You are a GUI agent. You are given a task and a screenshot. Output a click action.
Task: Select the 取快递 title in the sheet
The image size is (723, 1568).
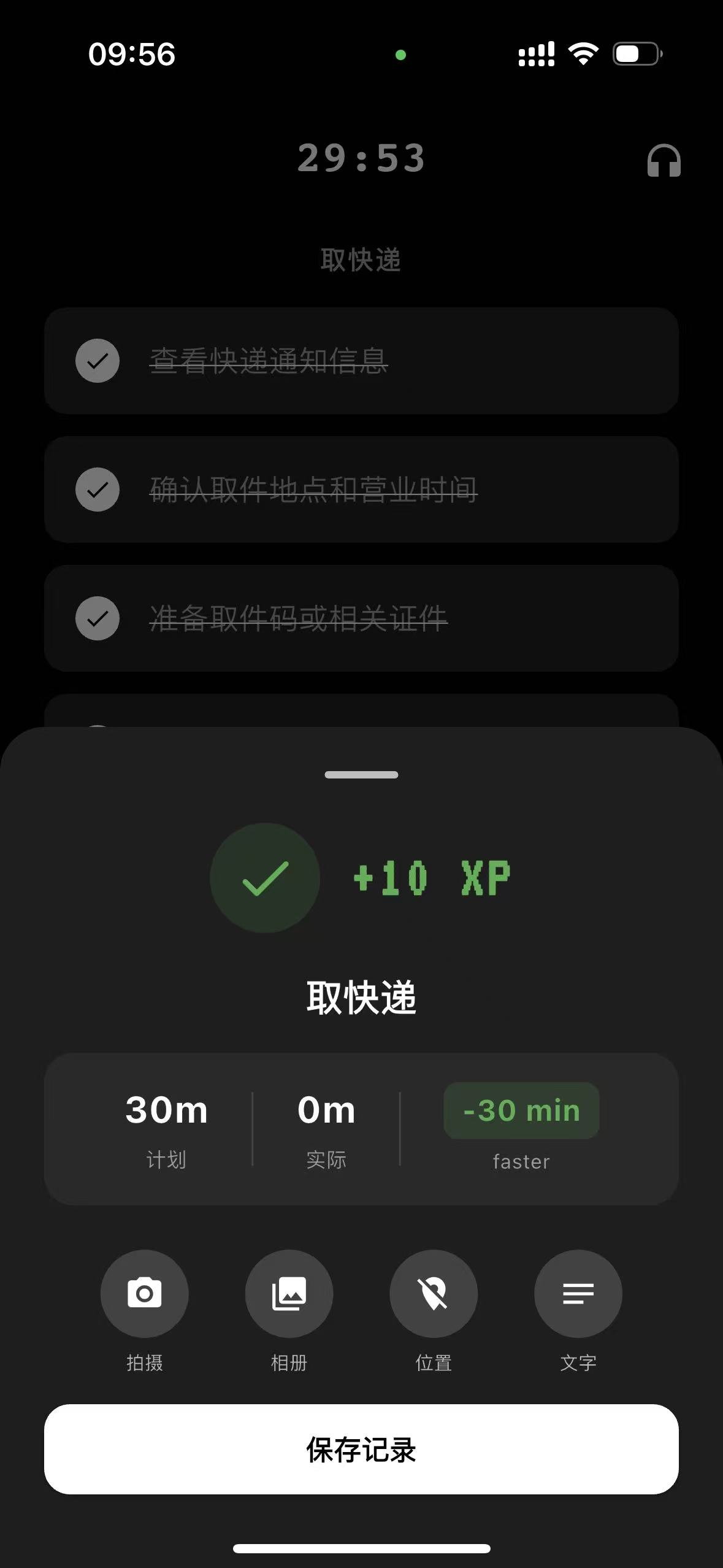coord(361,996)
